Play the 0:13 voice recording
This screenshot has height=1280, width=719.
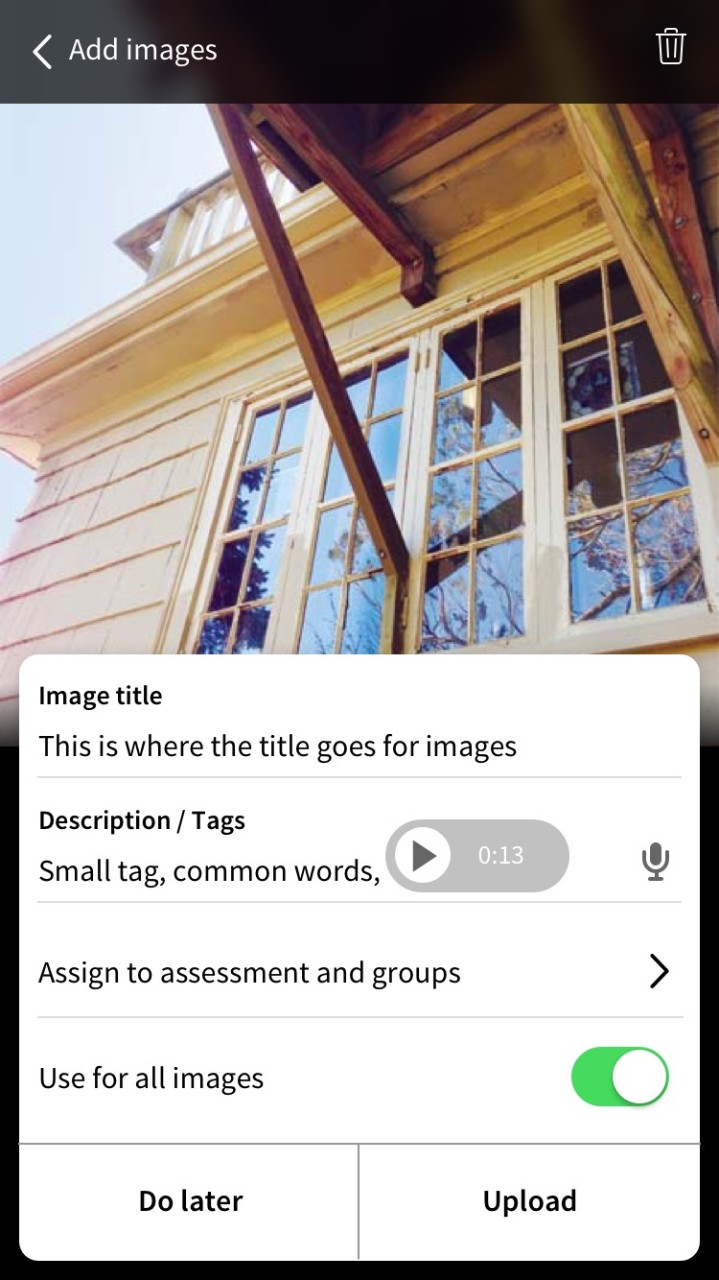click(423, 855)
